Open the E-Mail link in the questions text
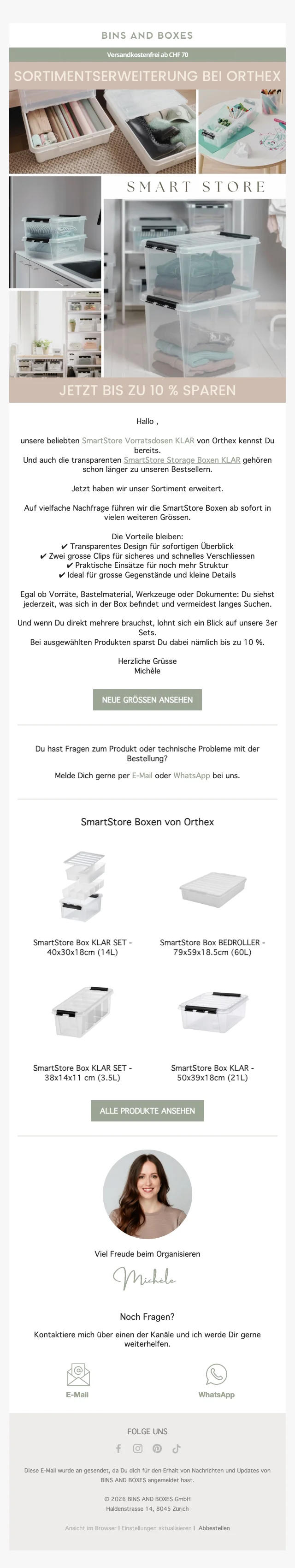295x1568 pixels. coord(142,775)
